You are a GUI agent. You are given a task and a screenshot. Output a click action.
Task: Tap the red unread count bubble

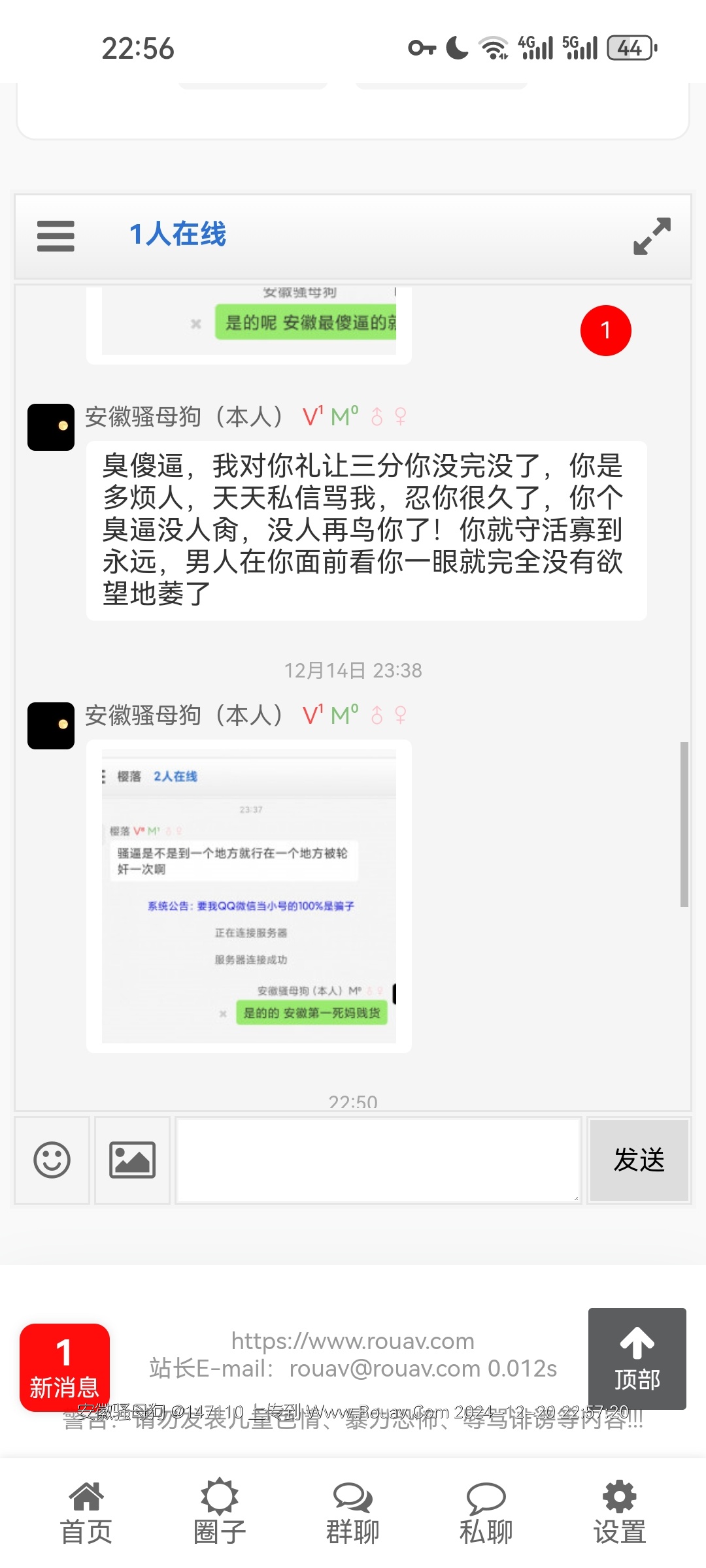coord(605,331)
